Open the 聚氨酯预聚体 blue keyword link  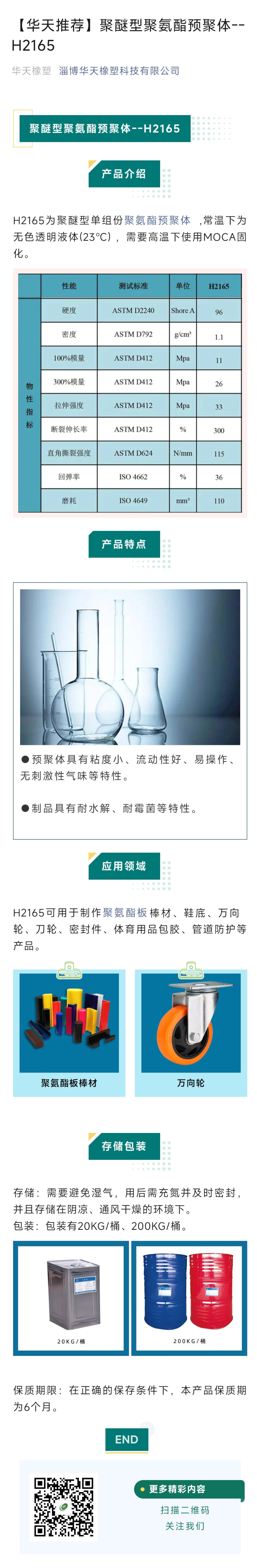[x=158, y=220]
